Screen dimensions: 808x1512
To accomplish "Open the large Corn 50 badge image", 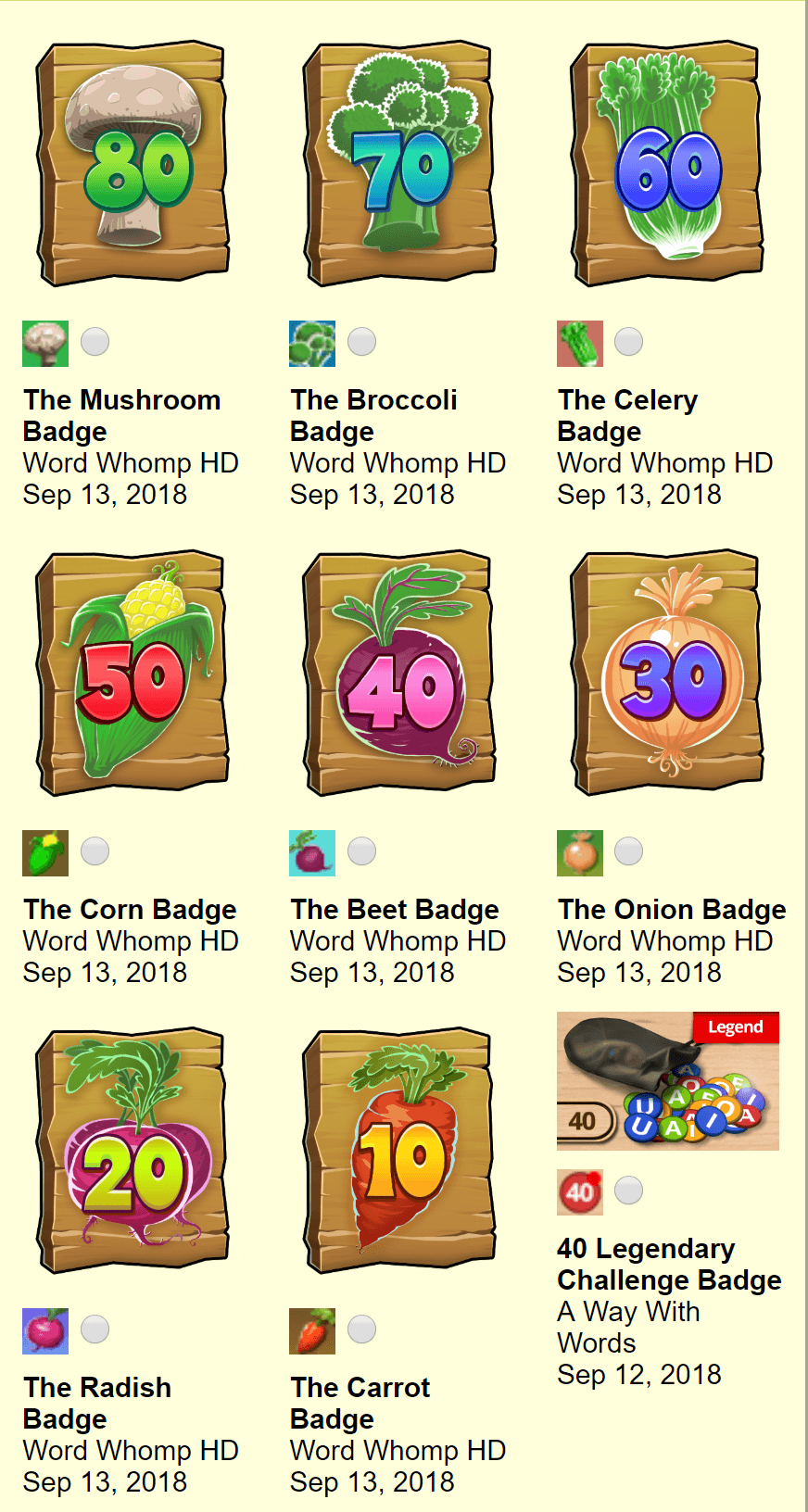I will pos(133,674).
